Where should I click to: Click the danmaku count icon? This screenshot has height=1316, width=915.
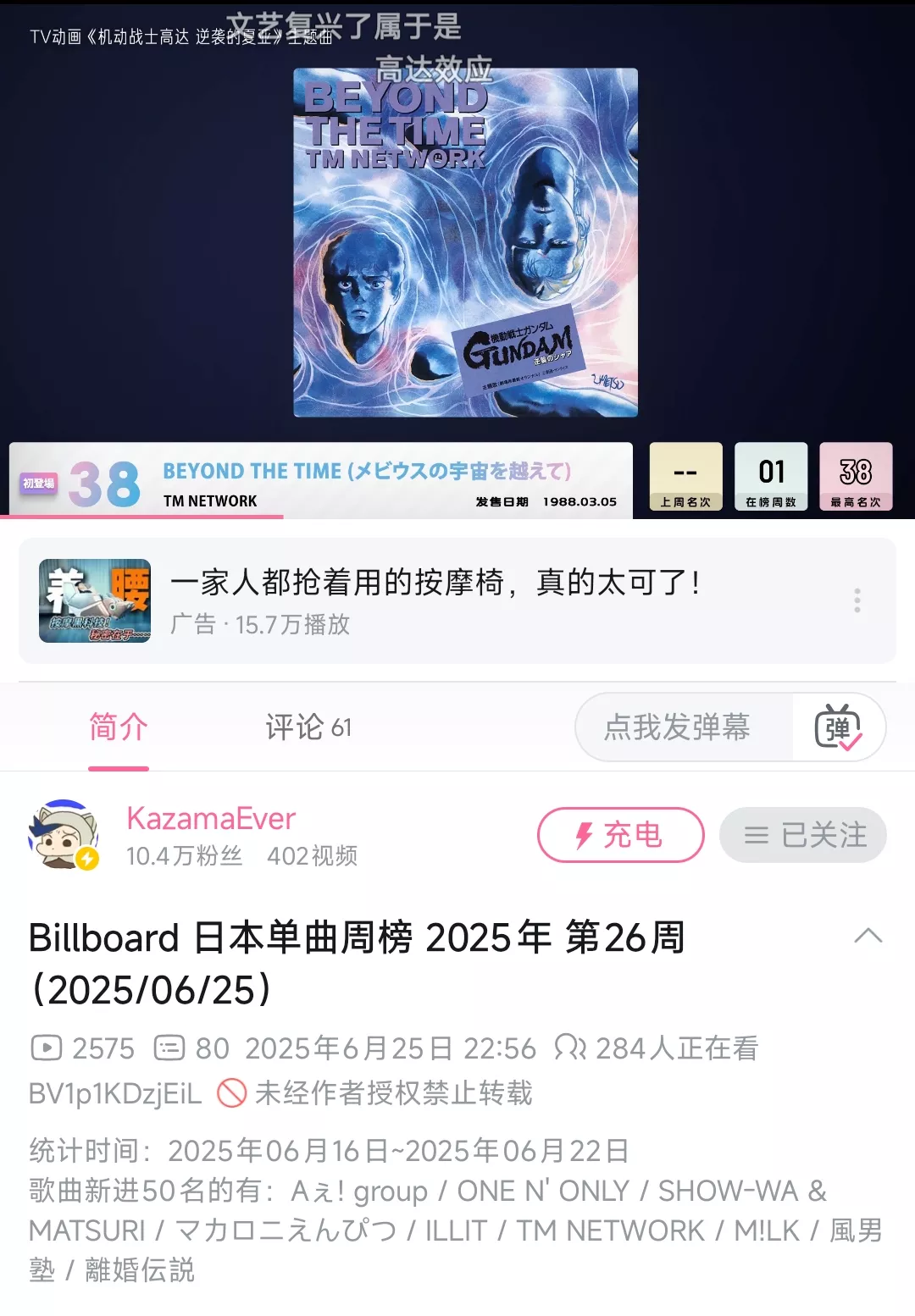tap(170, 1048)
